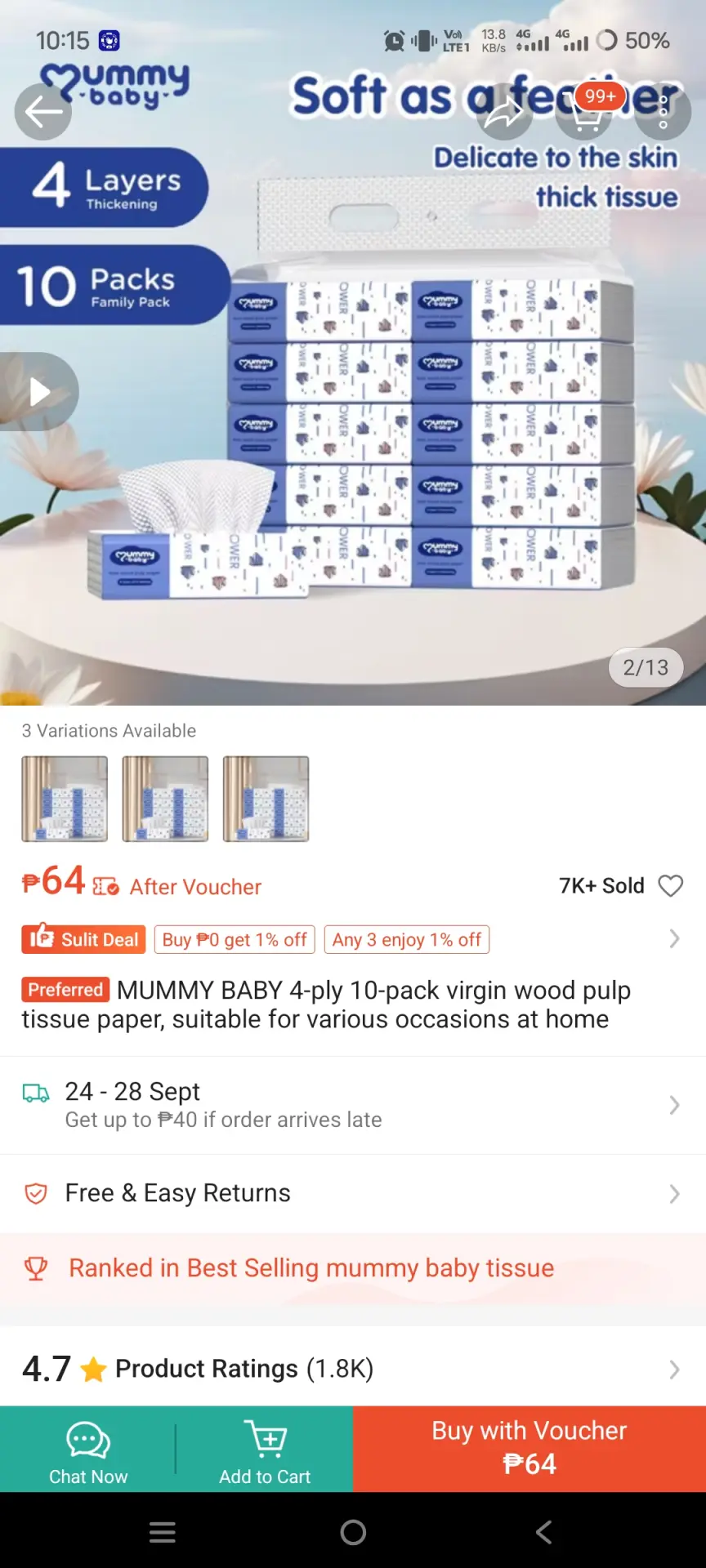706x1568 pixels.
Task: Buy with Voucher for ₱64
Action: pyautogui.click(x=529, y=1450)
